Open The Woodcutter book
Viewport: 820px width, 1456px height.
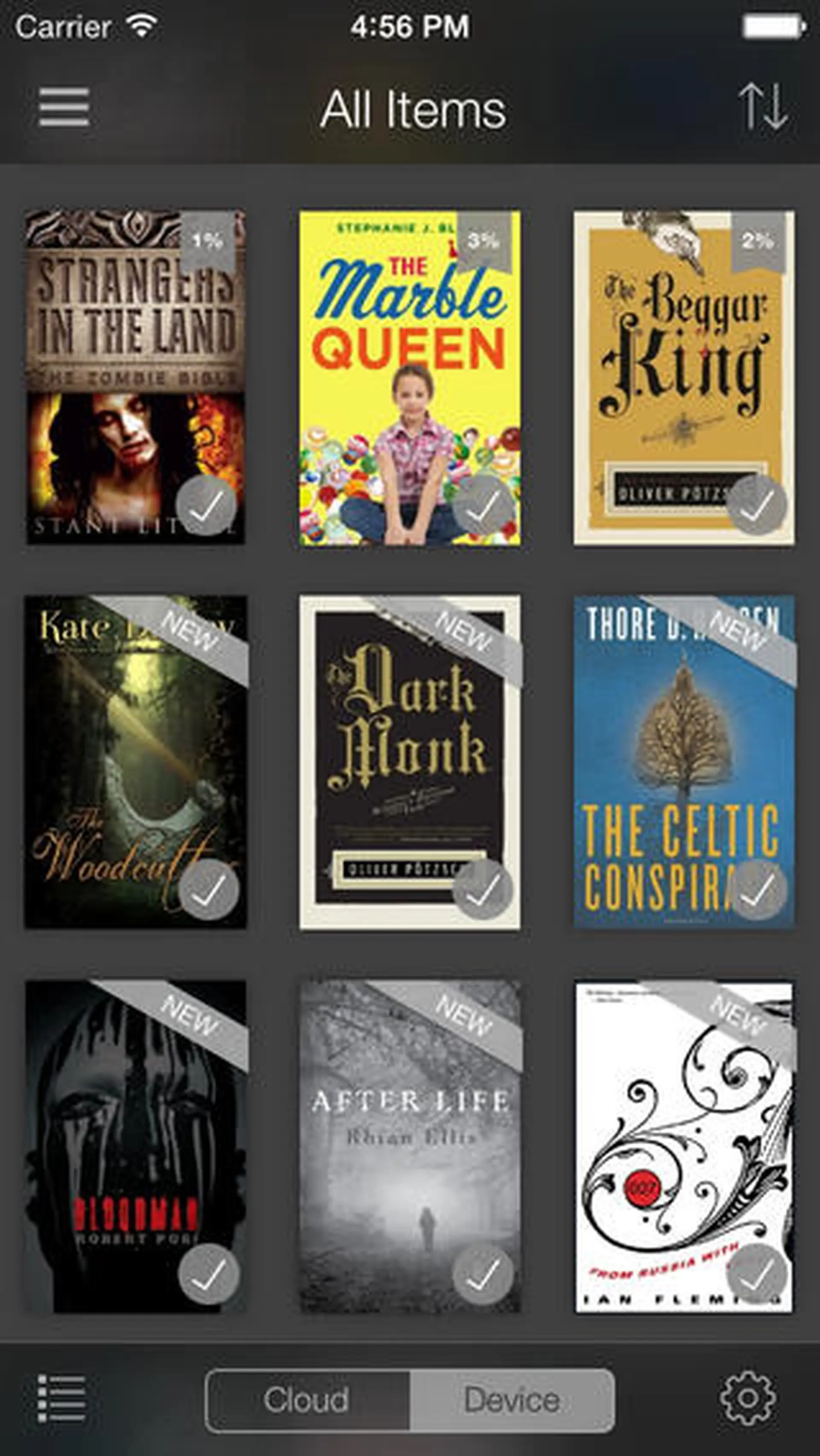pos(136,762)
